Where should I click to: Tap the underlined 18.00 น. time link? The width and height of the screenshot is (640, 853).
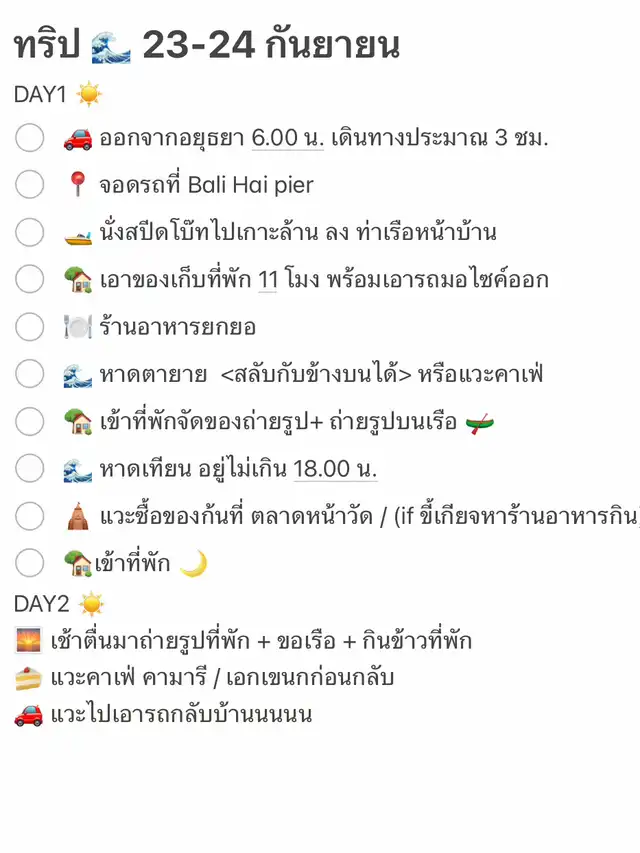pos(335,469)
